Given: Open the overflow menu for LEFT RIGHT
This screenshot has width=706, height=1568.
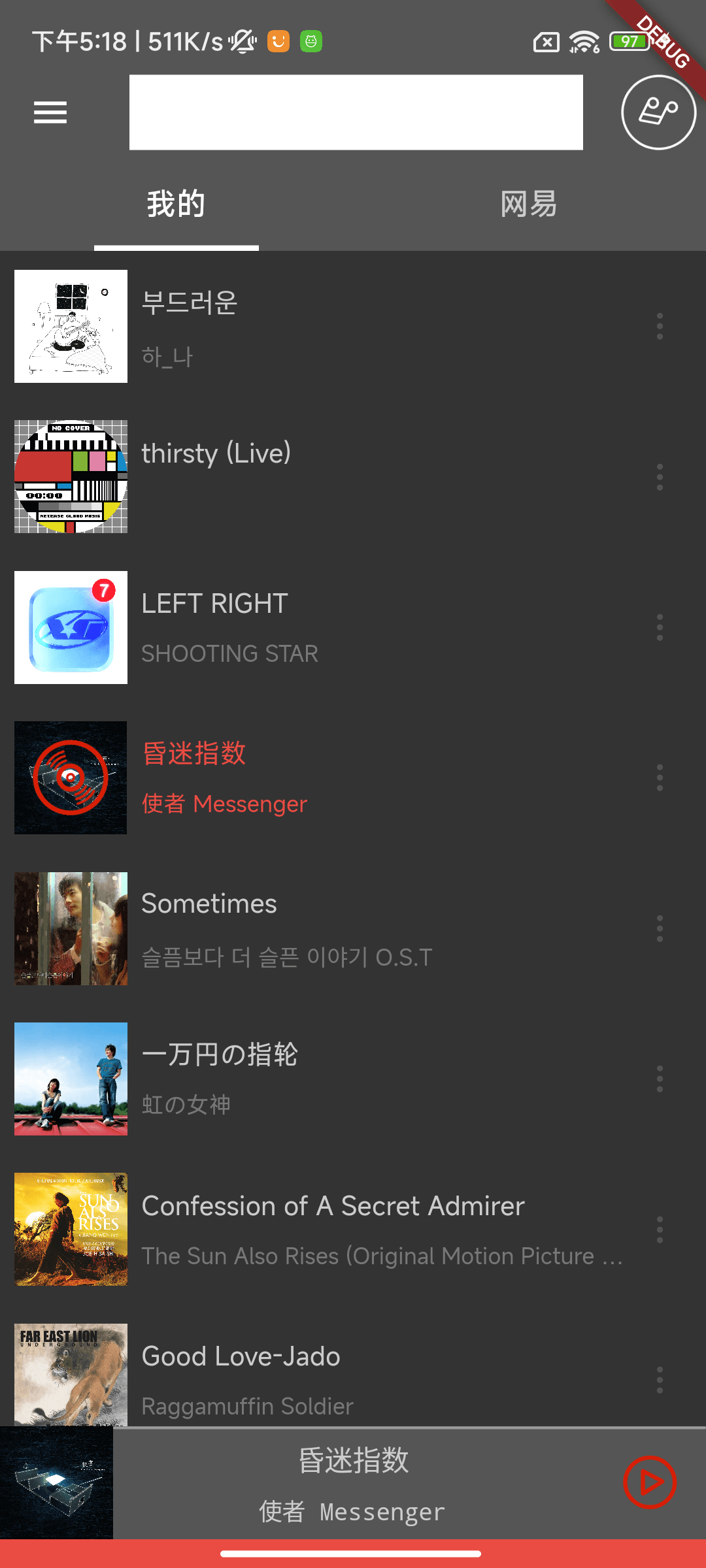Looking at the screenshot, I should click(660, 627).
